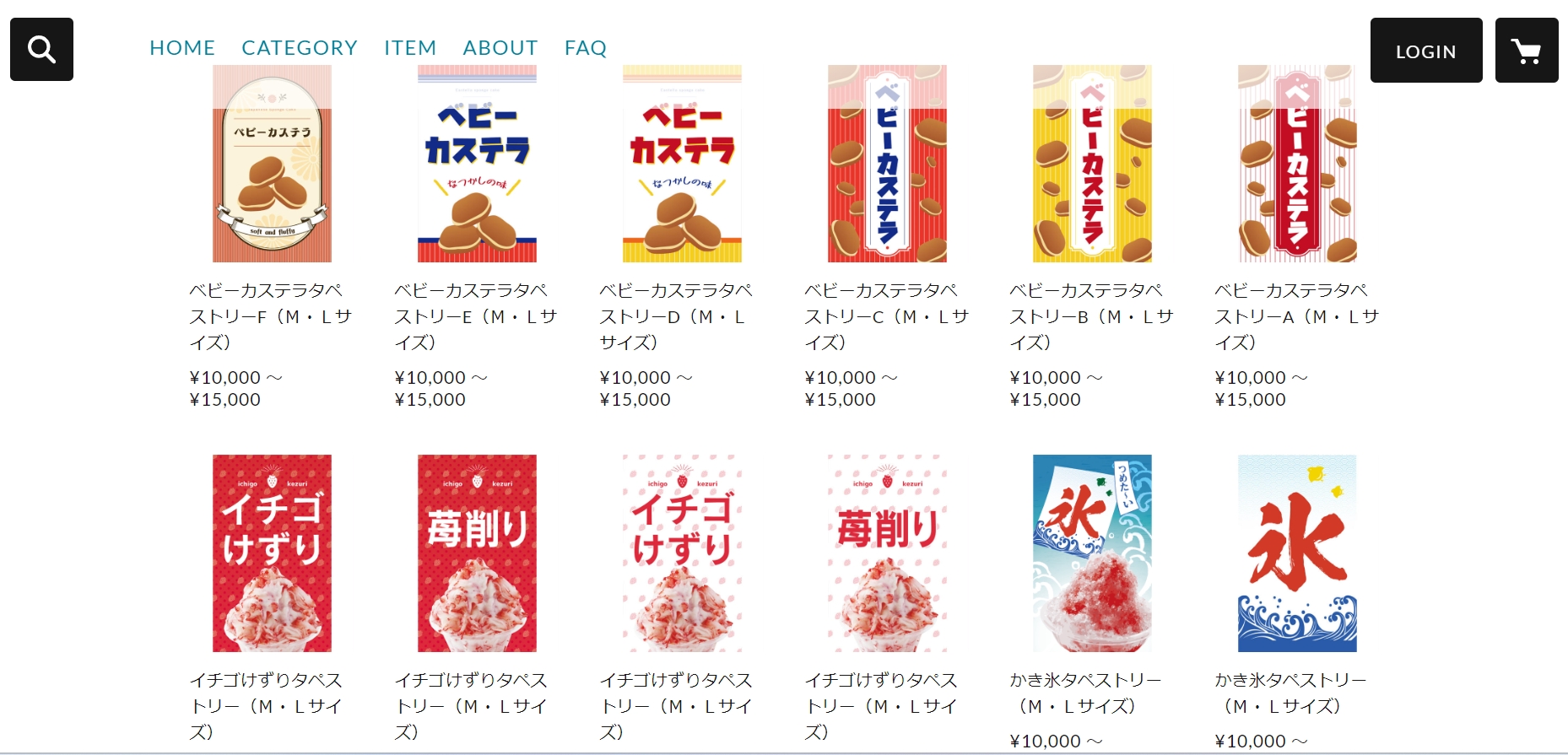Go to HOME page
This screenshot has height=755, width=1568.
coord(182,48)
